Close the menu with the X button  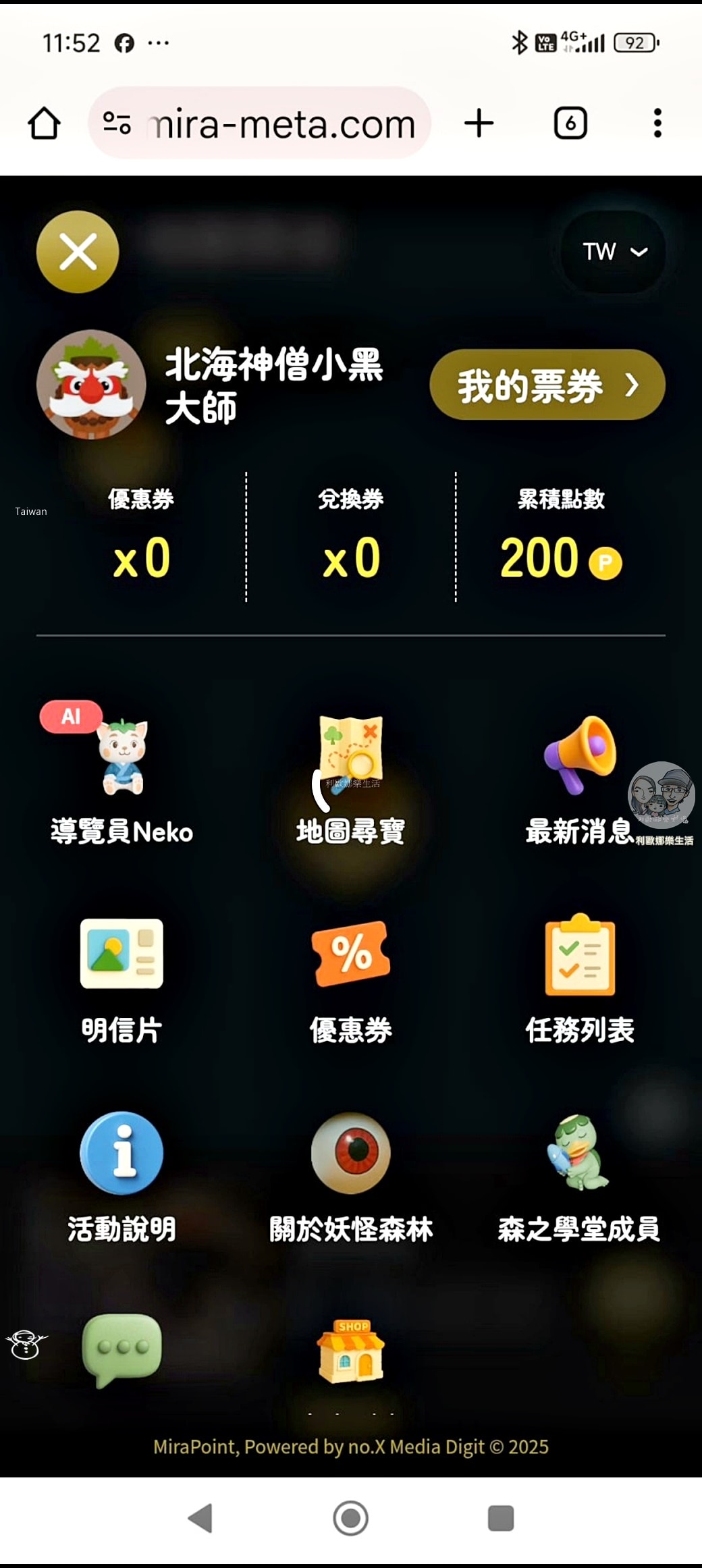[78, 252]
